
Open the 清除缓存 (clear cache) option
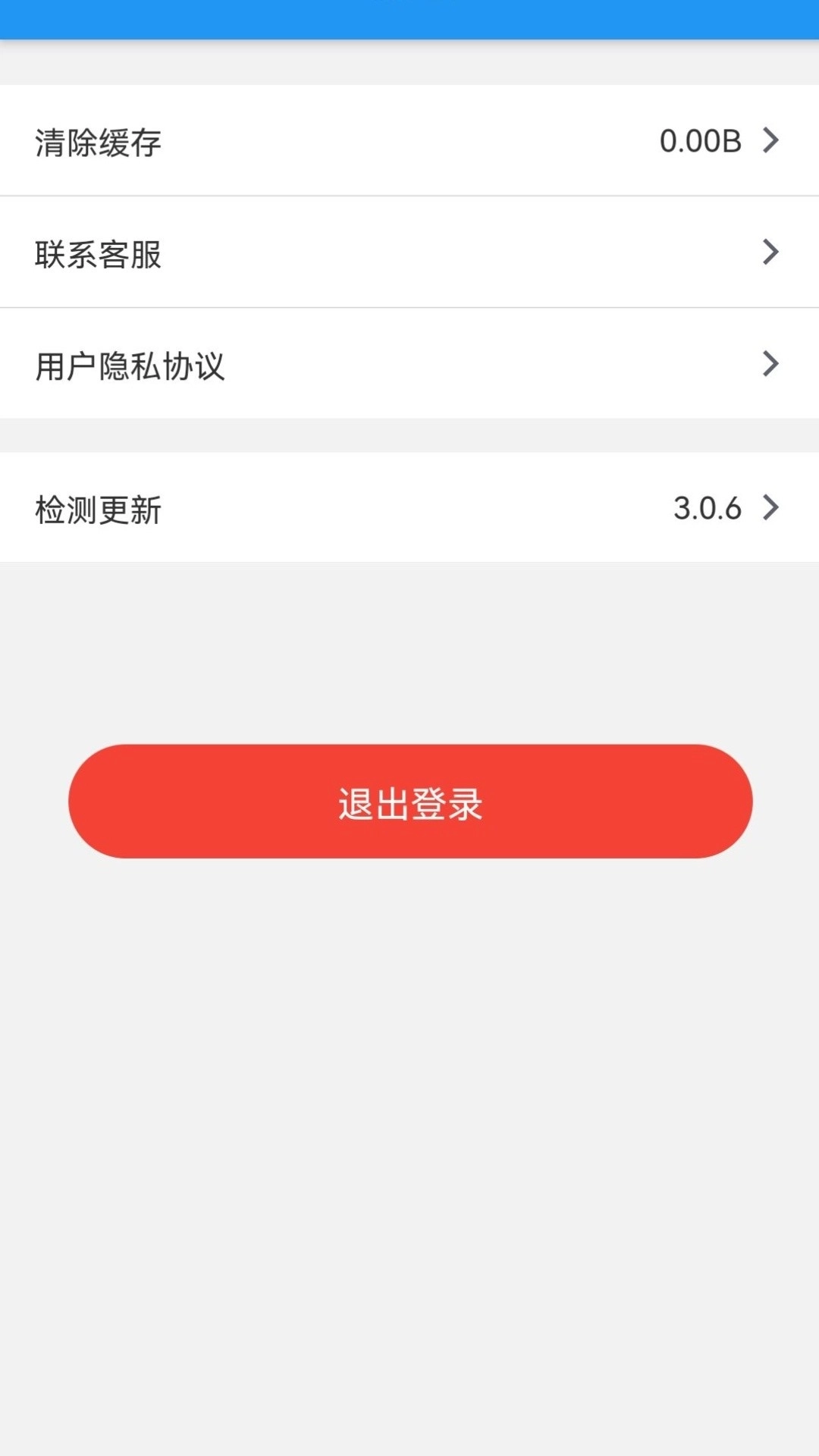click(x=409, y=140)
